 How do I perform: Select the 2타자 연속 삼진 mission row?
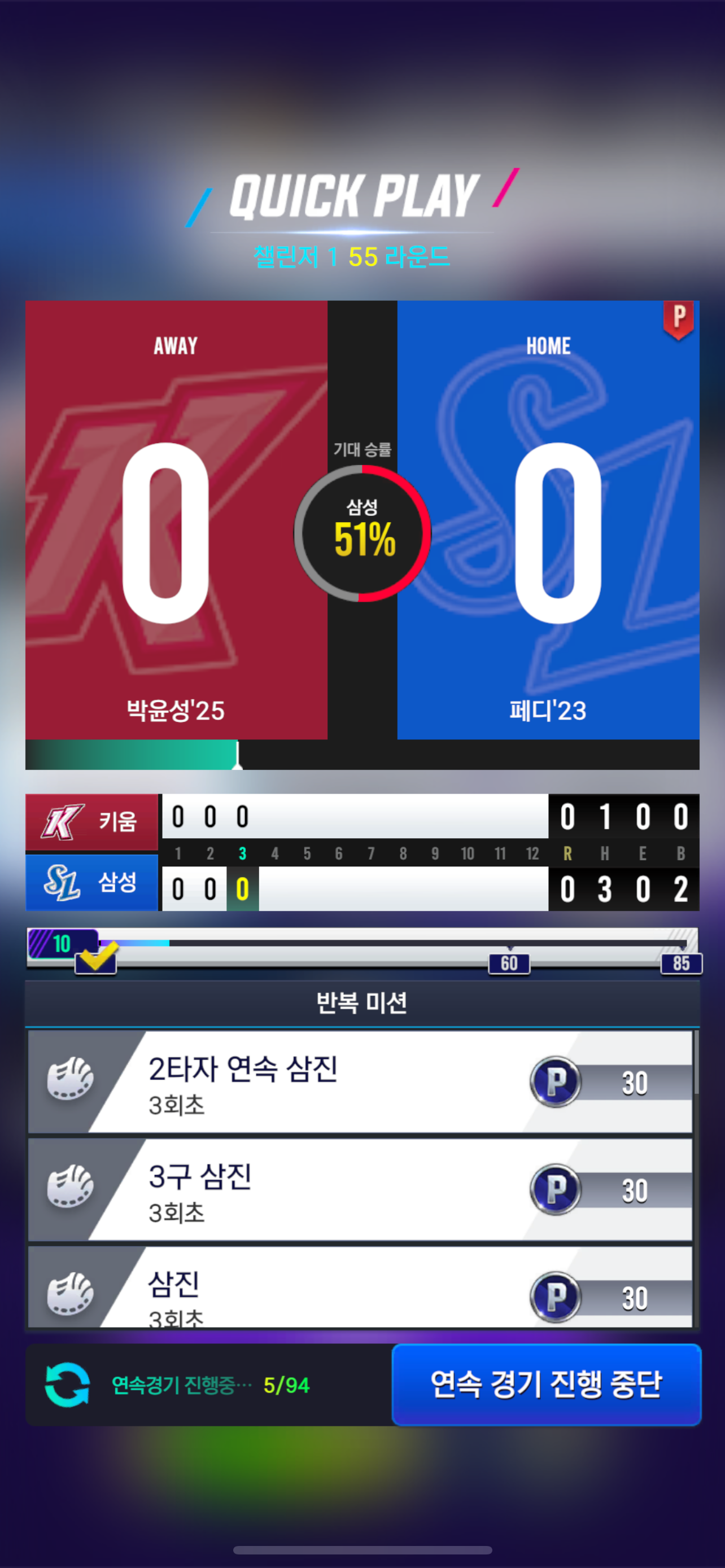click(359, 1081)
